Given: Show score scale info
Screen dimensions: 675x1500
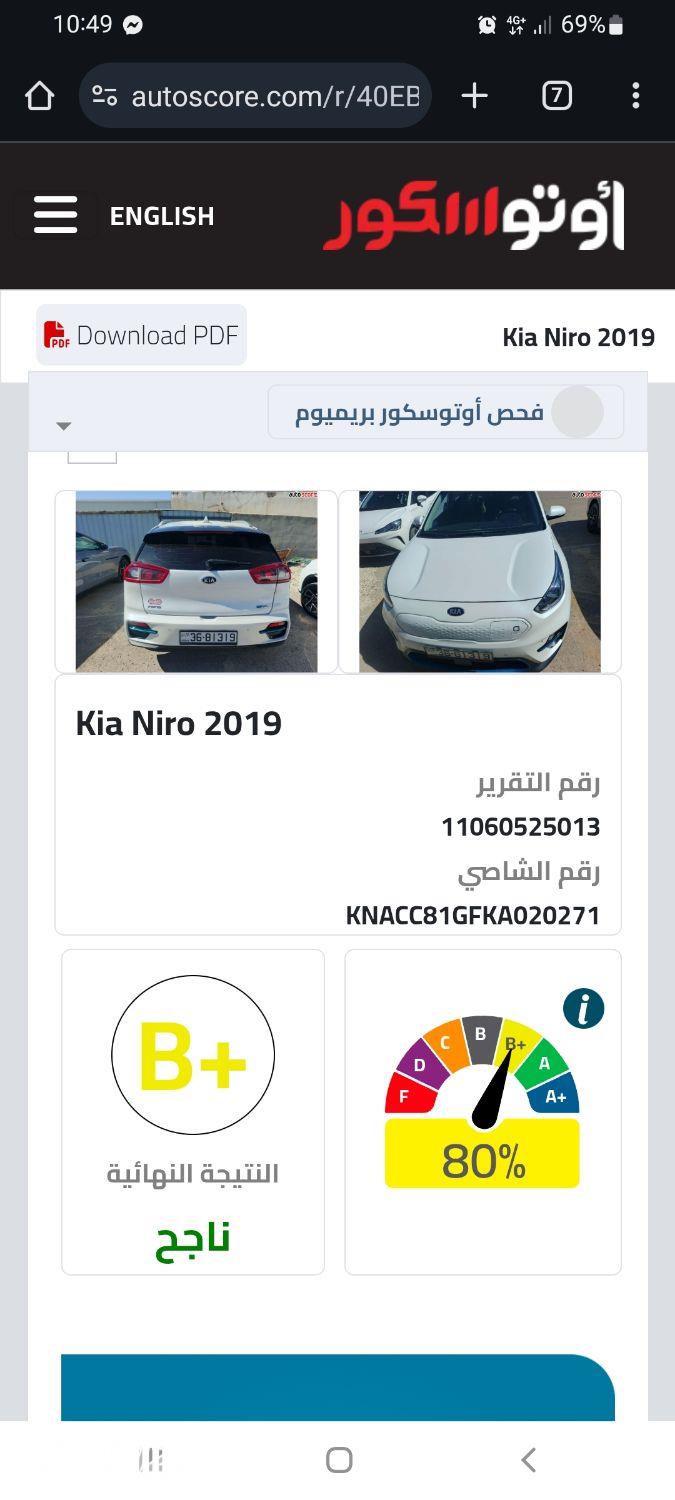Looking at the screenshot, I should click(583, 1009).
